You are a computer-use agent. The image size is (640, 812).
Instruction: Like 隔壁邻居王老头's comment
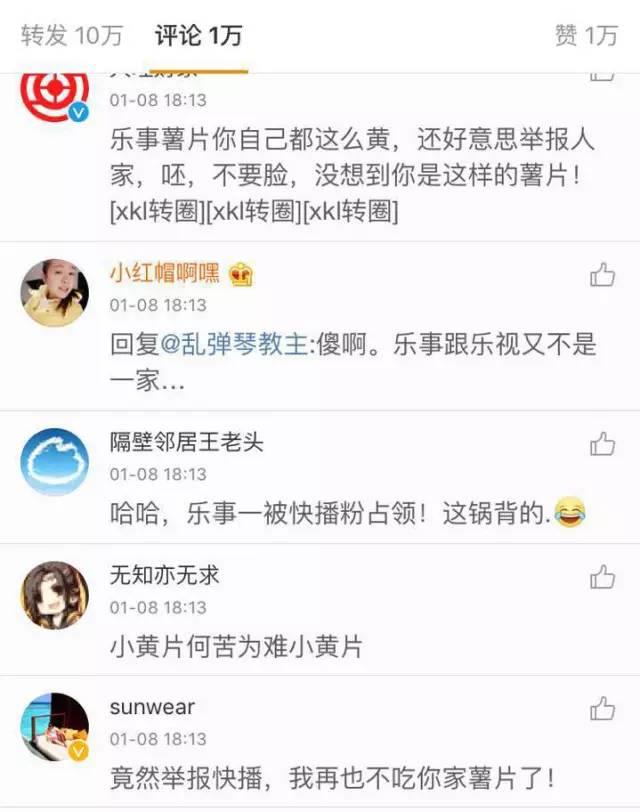pos(602,444)
